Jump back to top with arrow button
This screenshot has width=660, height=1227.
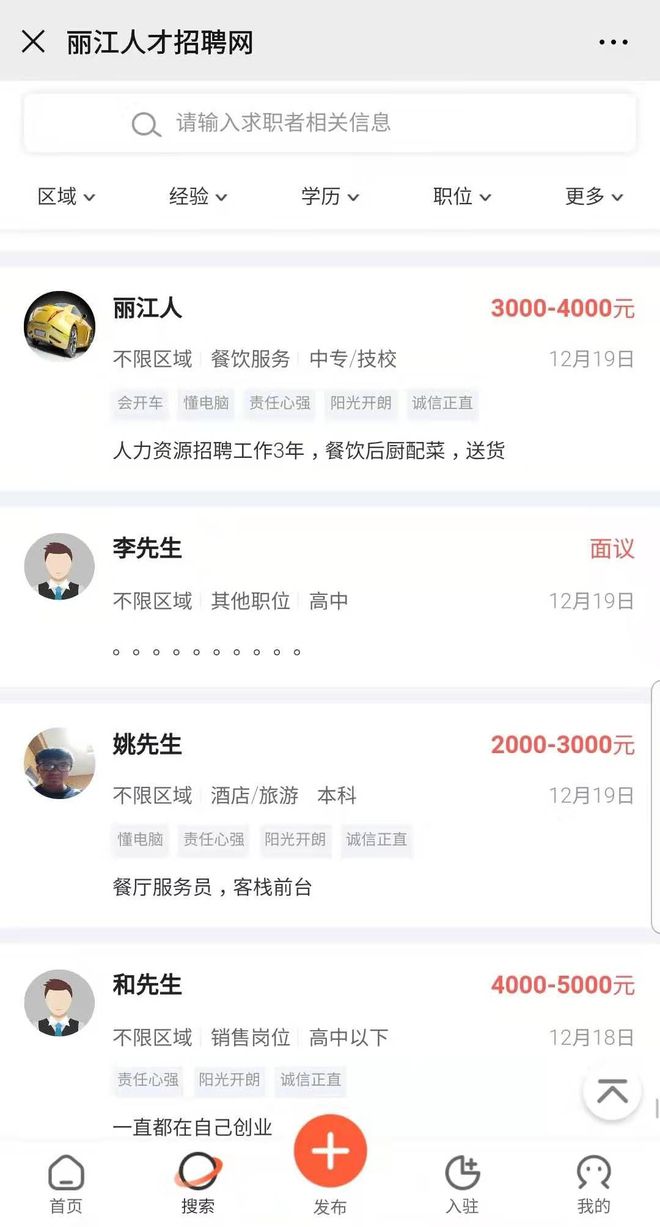click(x=612, y=1091)
